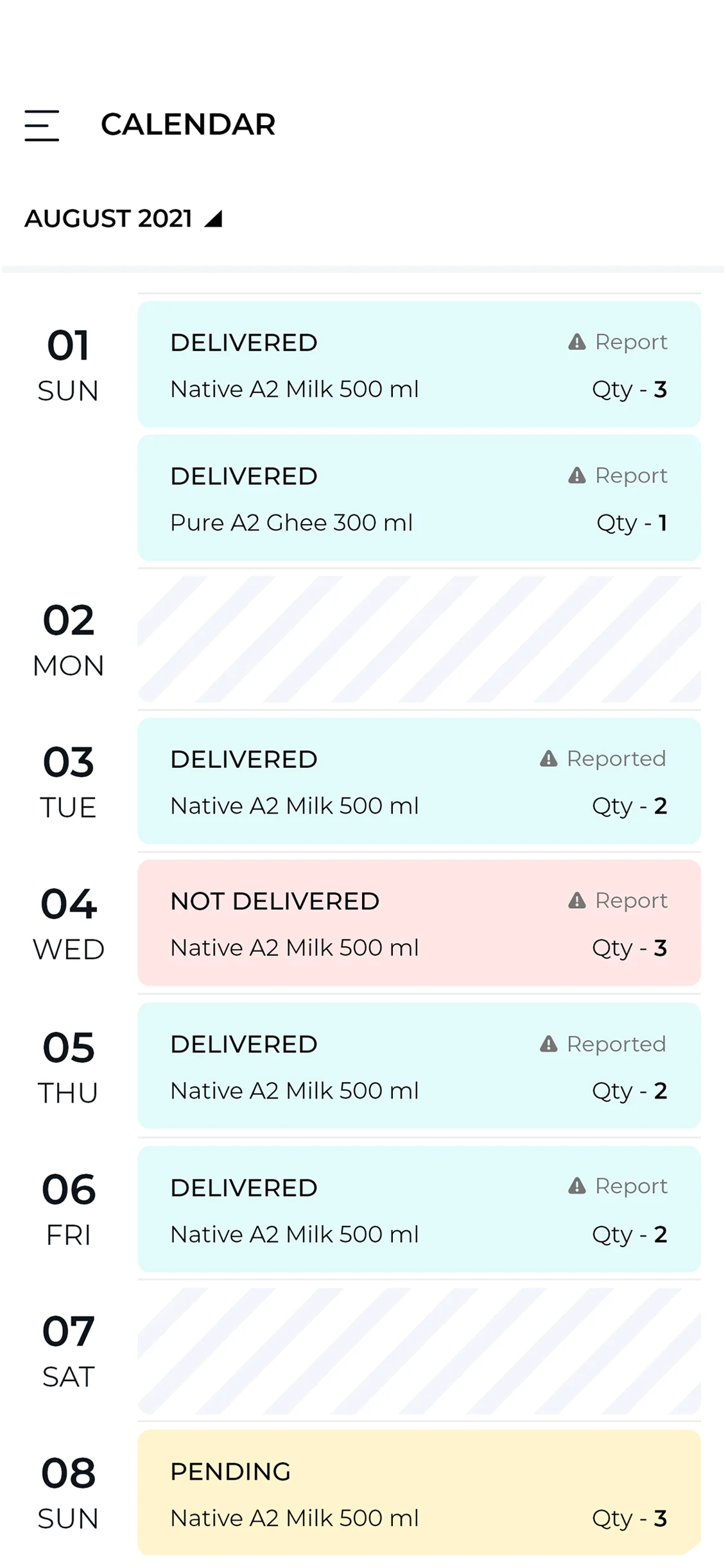Open the pending order card on 08 Sunday
The width and height of the screenshot is (726, 1568).
[x=419, y=1494]
